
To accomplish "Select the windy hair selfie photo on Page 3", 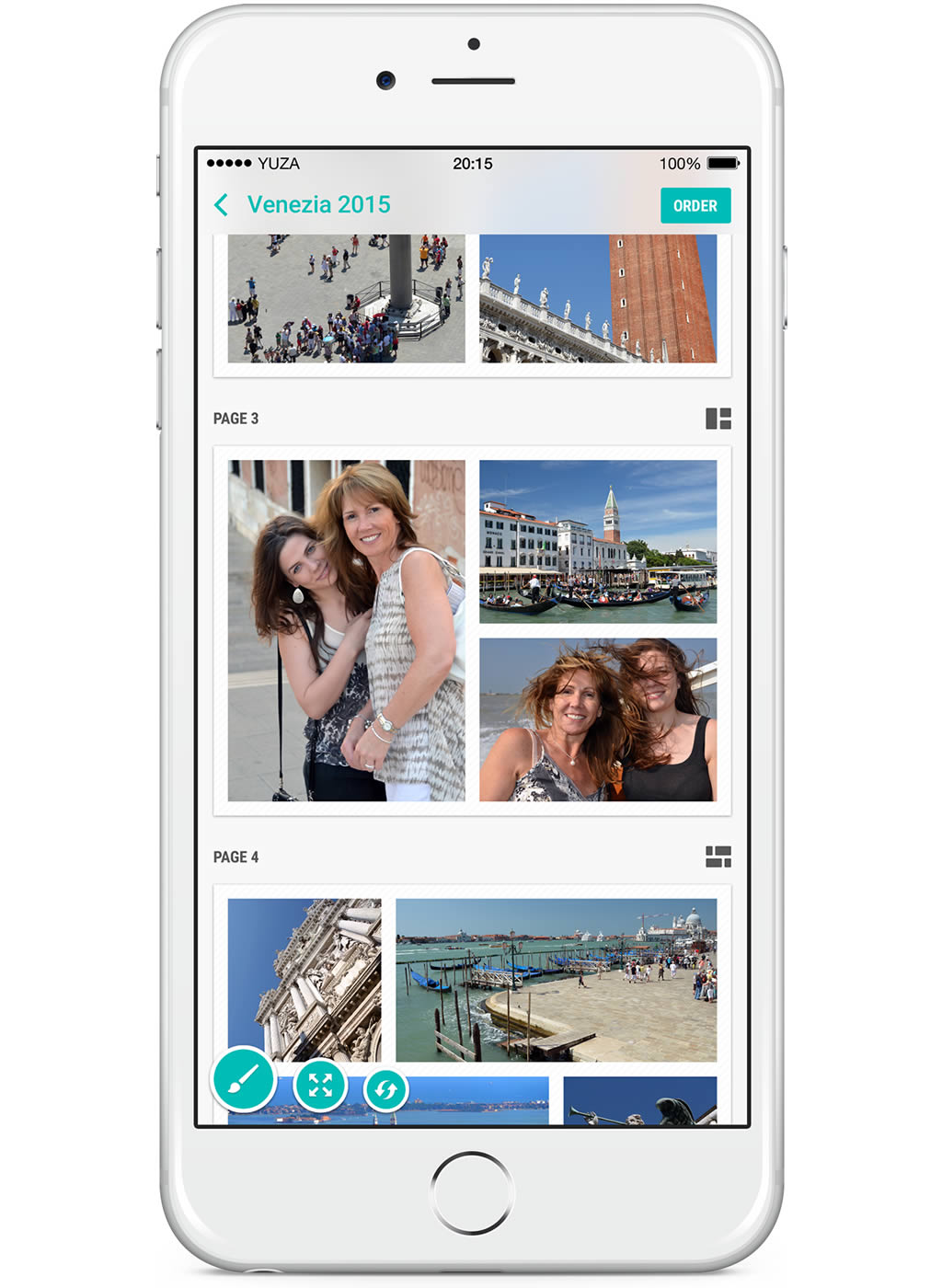I will [597, 719].
